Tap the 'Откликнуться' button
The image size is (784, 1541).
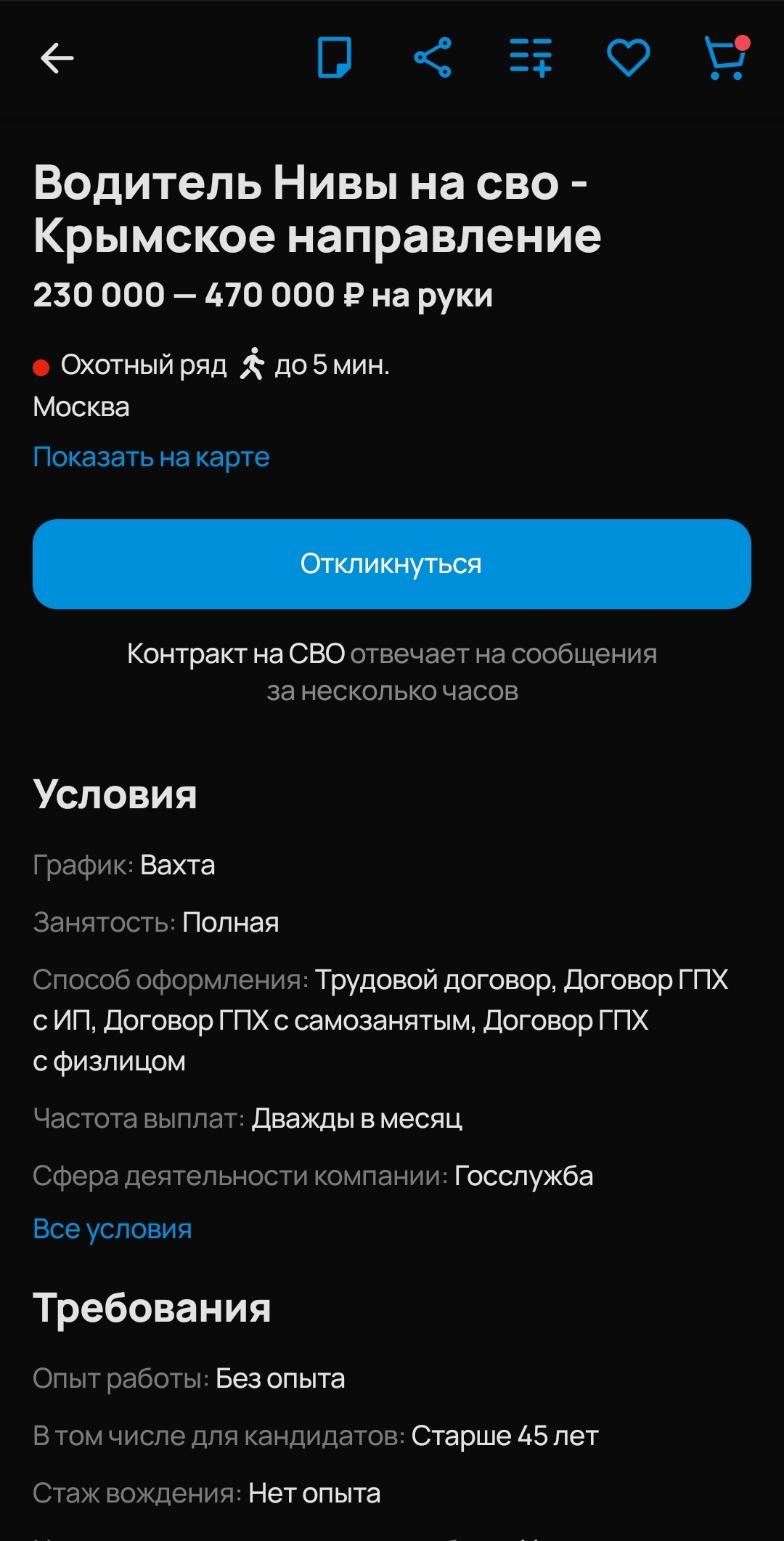392,564
